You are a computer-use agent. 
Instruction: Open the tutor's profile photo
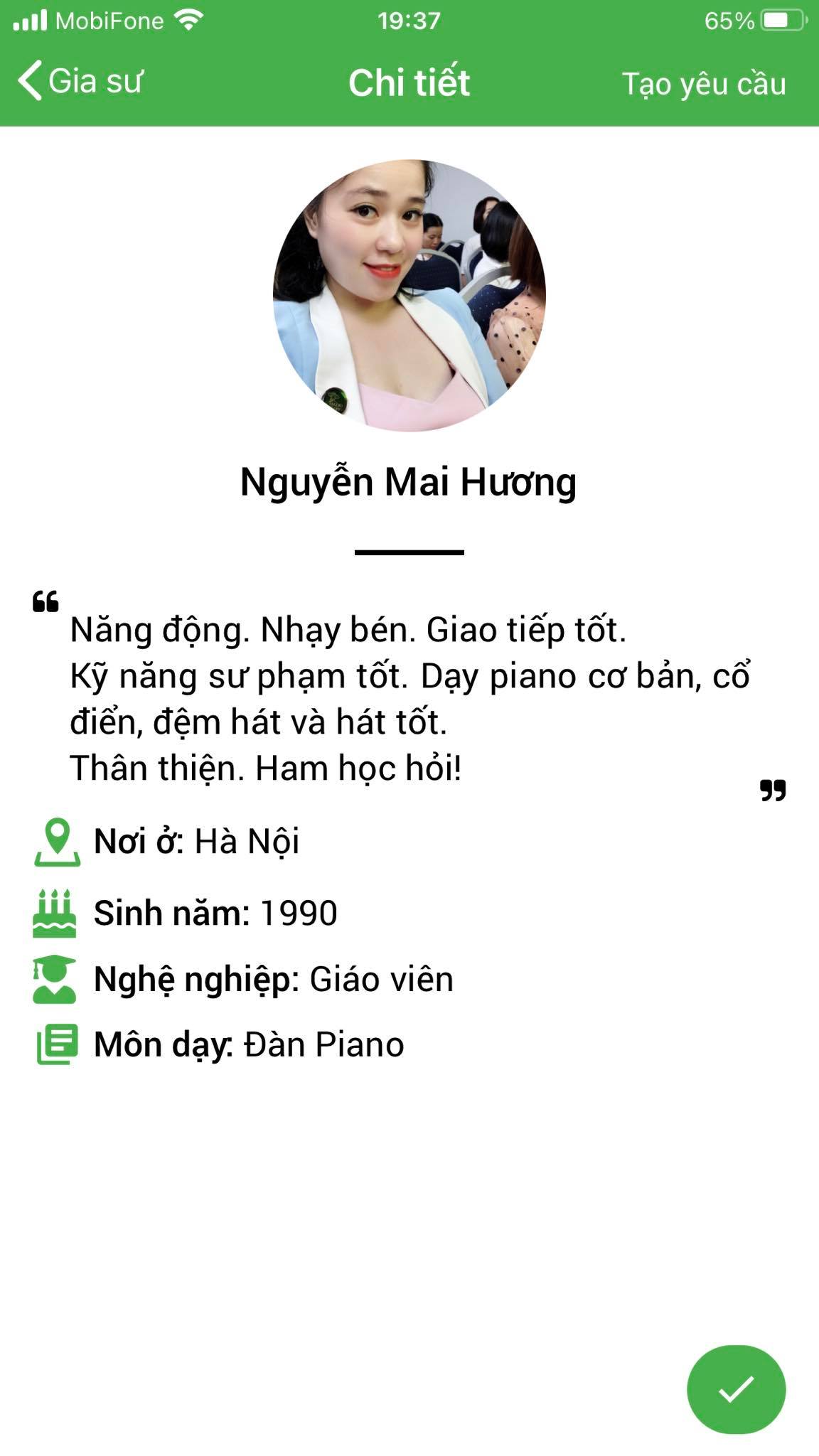409,295
